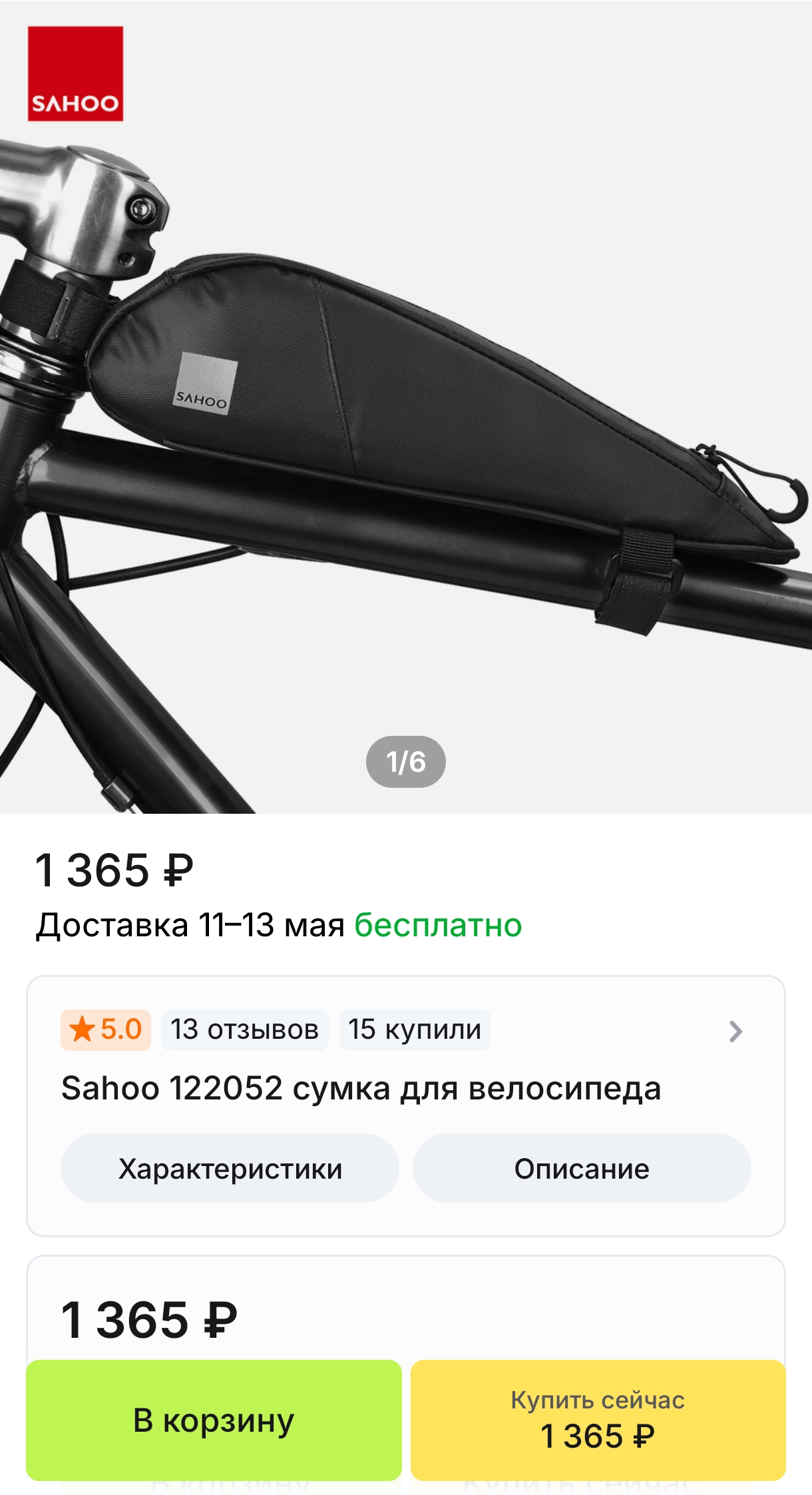Show the Описание of the product
The image size is (812, 1495).
point(582,1169)
